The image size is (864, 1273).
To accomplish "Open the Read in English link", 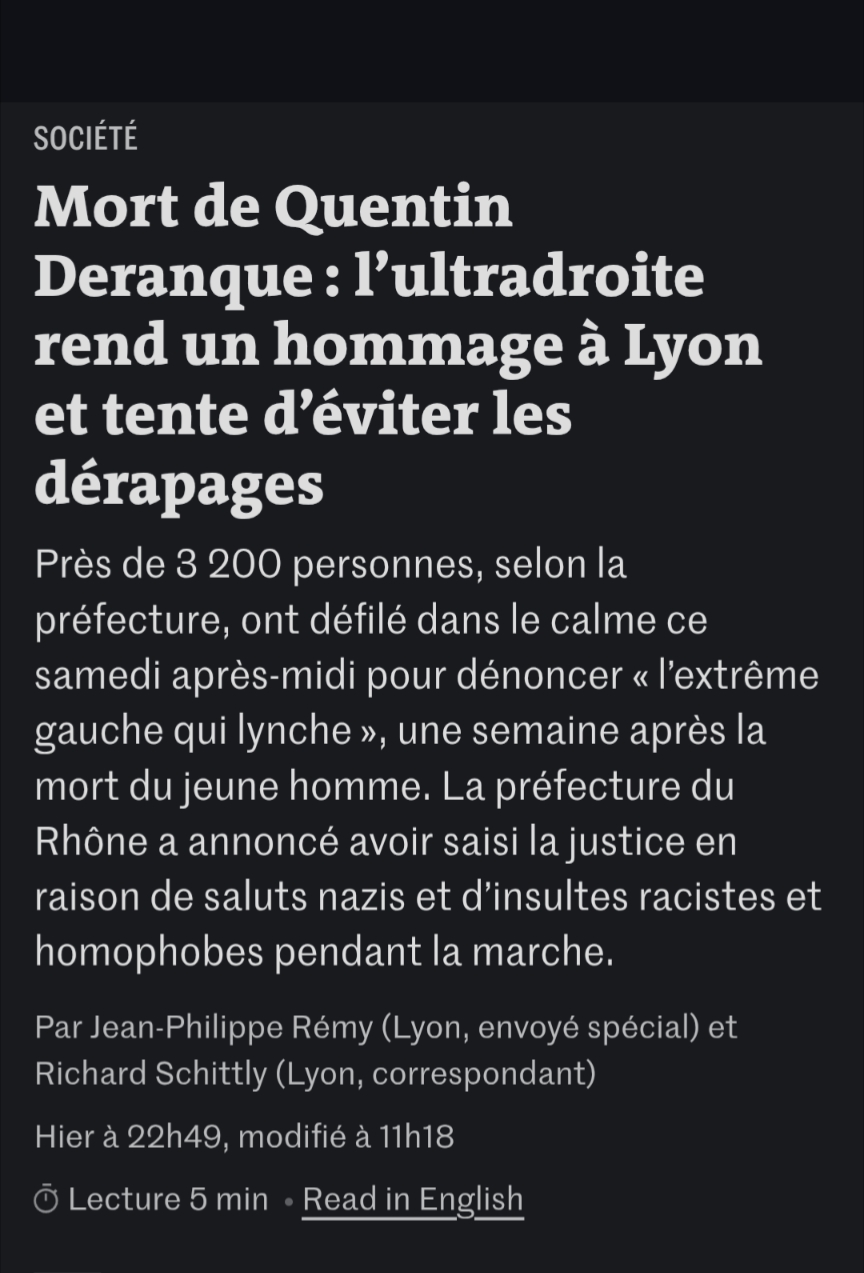I will click(413, 1199).
